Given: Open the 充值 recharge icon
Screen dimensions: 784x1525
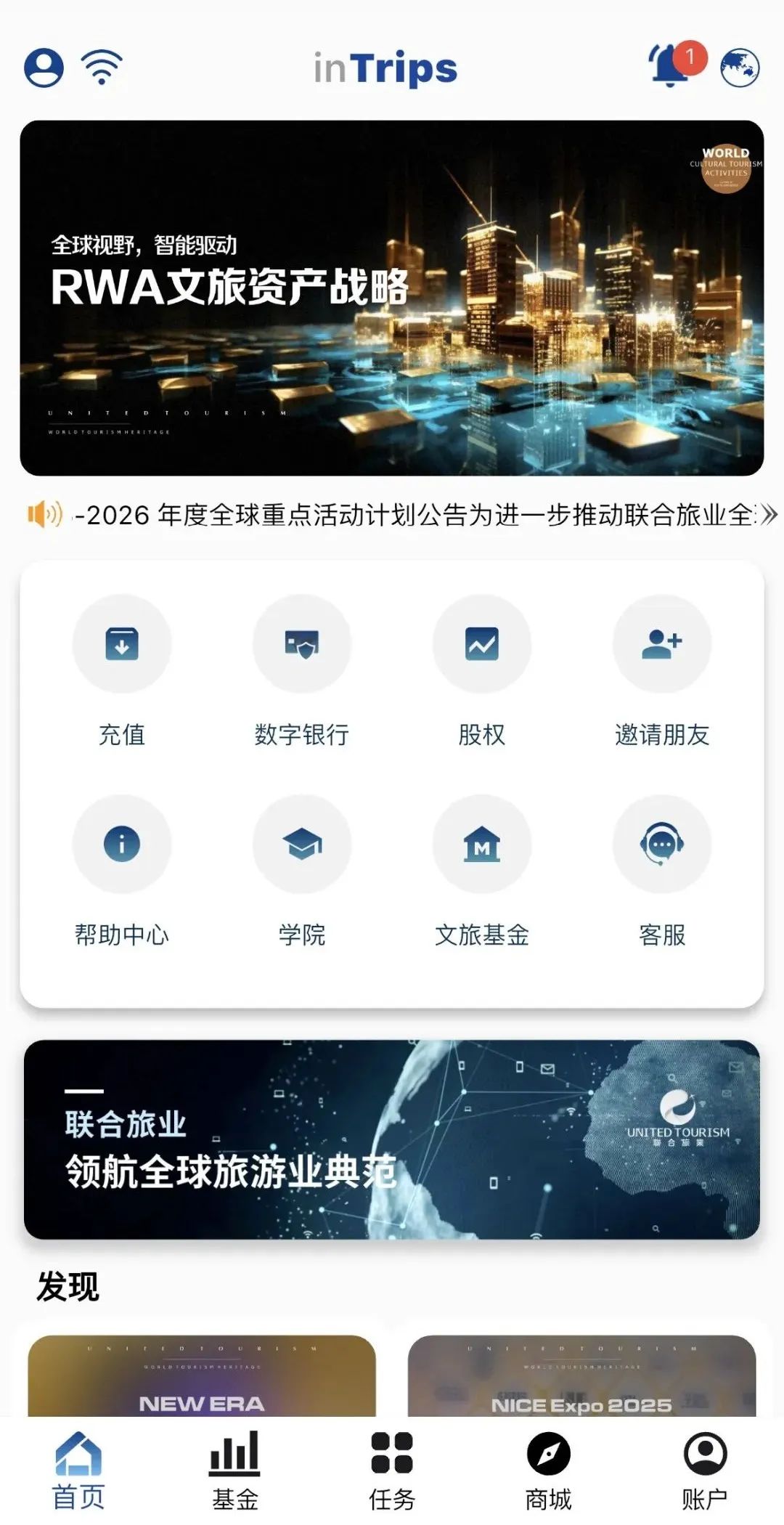Looking at the screenshot, I should [x=122, y=643].
